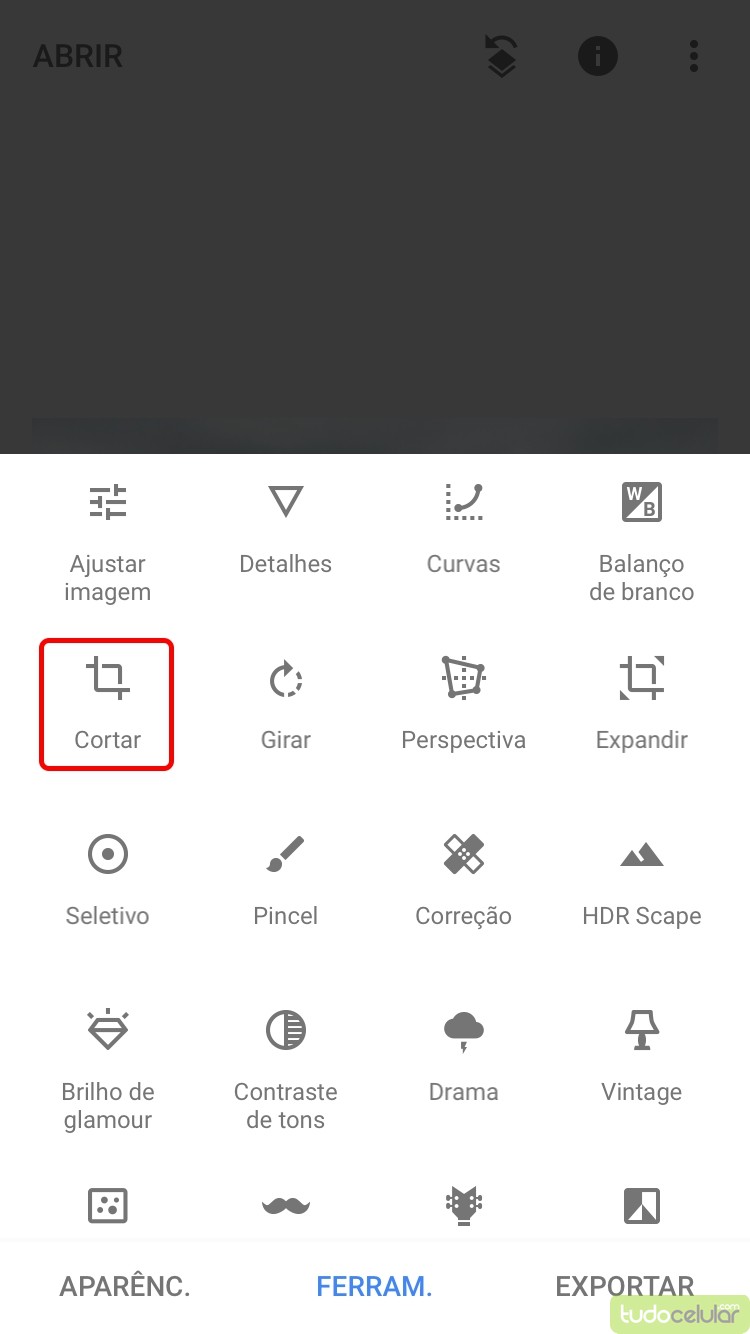Viewport: 750px width, 1334px height.
Task: Select the Cortar crop tool
Action: pos(107,704)
